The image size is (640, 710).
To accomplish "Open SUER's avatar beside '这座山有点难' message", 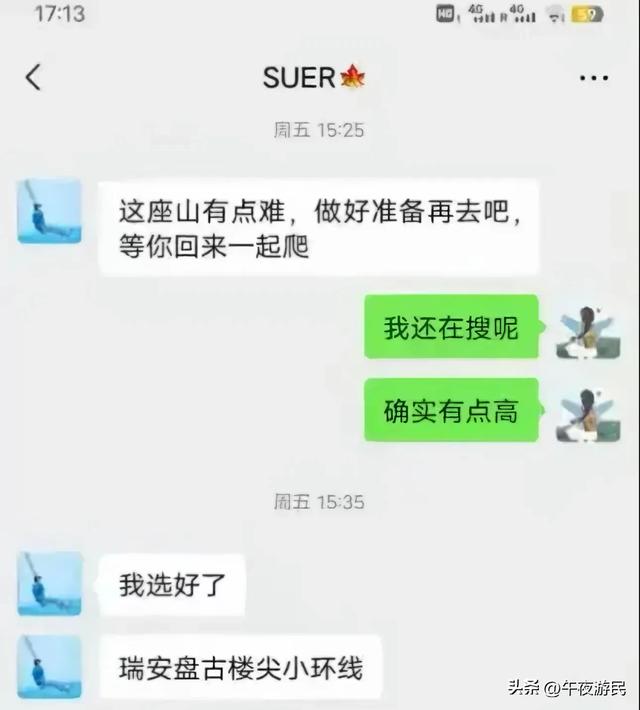I will click(x=49, y=211).
